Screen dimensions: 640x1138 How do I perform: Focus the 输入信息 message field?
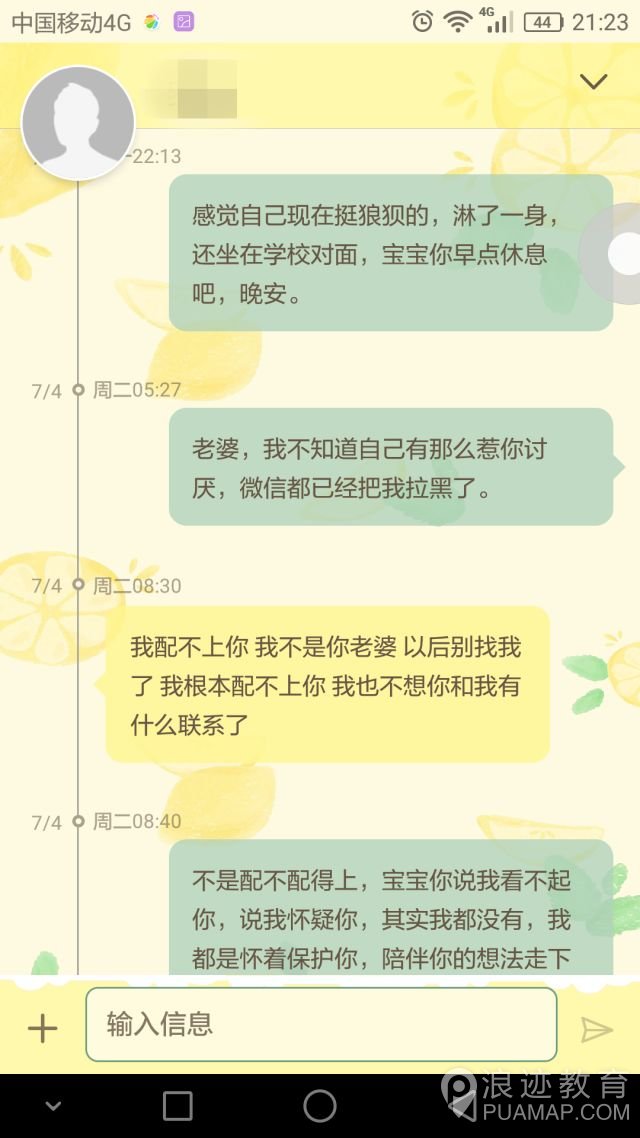click(320, 1025)
